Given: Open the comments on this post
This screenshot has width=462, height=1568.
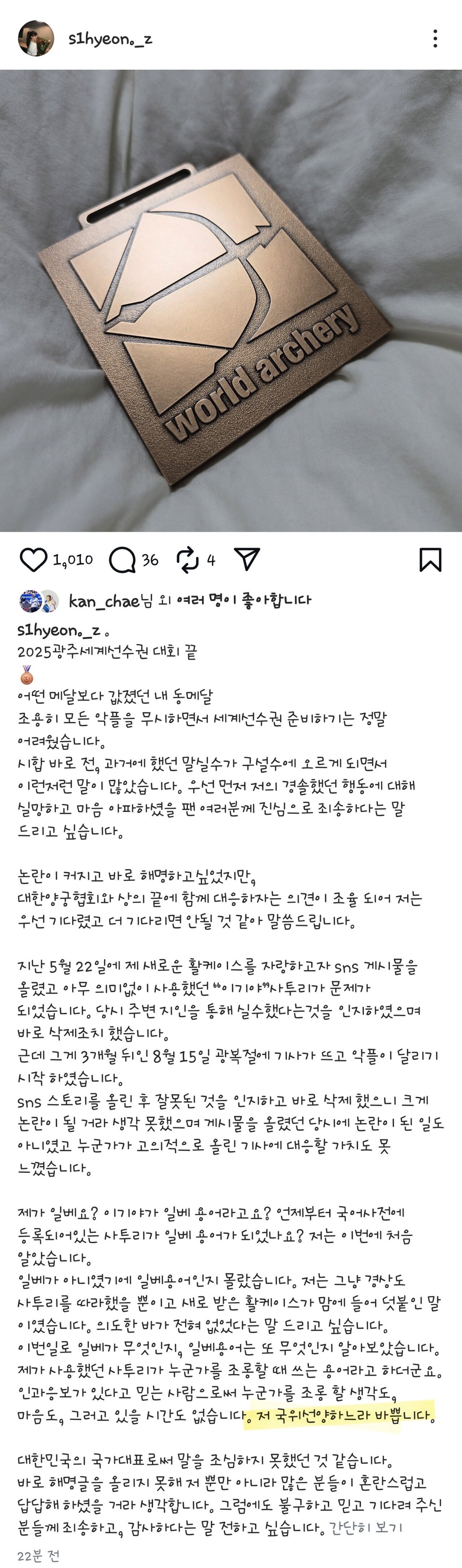Looking at the screenshot, I should click(122, 560).
